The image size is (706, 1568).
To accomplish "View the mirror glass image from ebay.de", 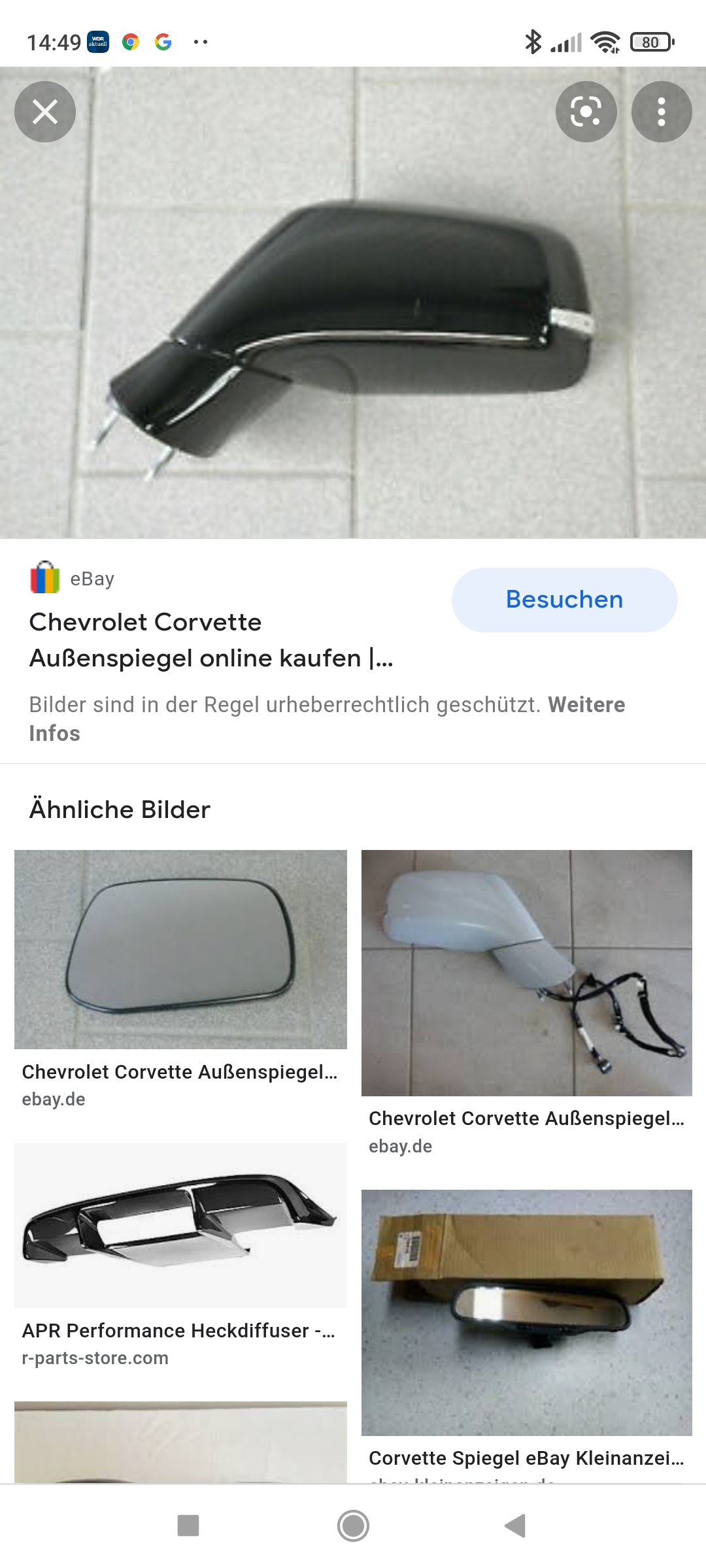I will tap(180, 949).
